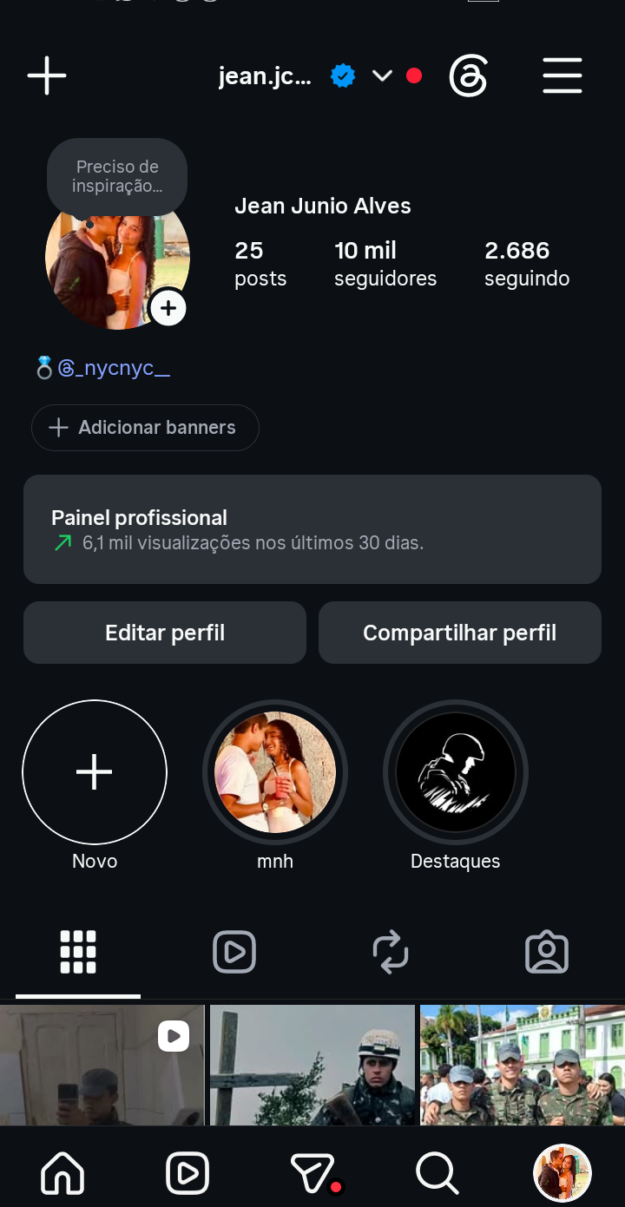Create a new highlight with Novo
625x1207 pixels.
tap(95, 772)
